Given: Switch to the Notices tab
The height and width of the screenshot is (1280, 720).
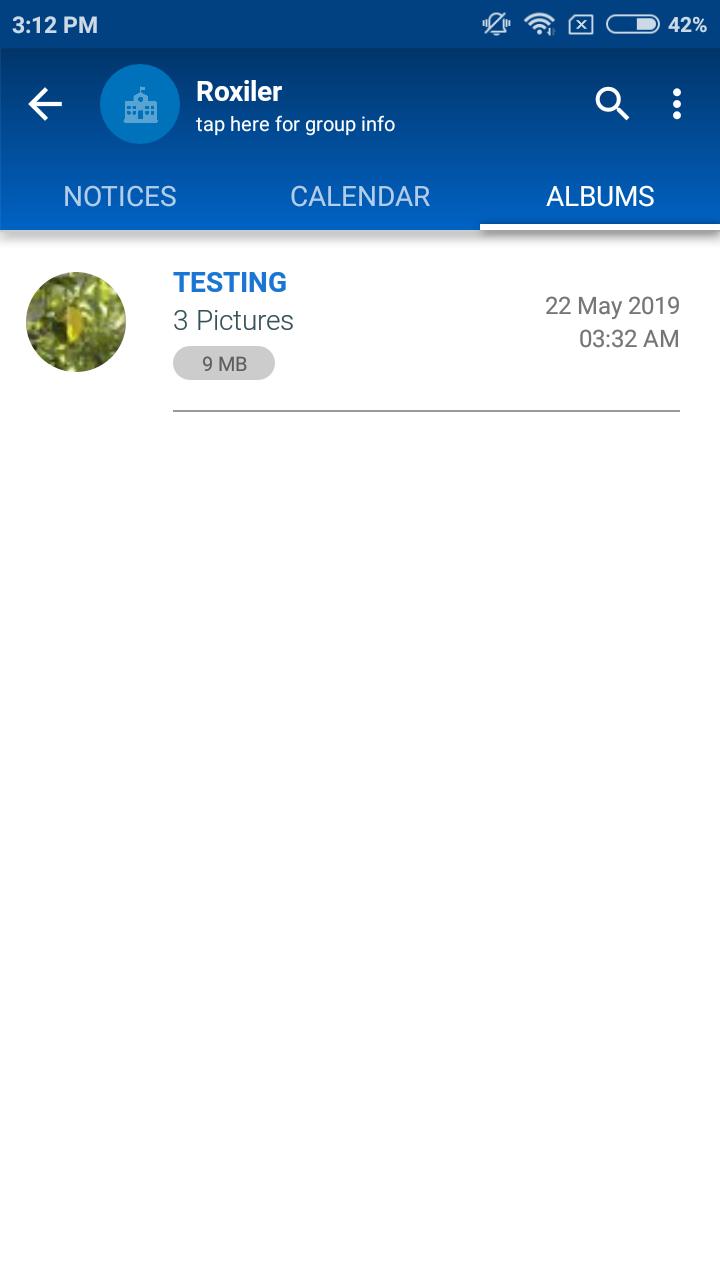Looking at the screenshot, I should point(120,196).
